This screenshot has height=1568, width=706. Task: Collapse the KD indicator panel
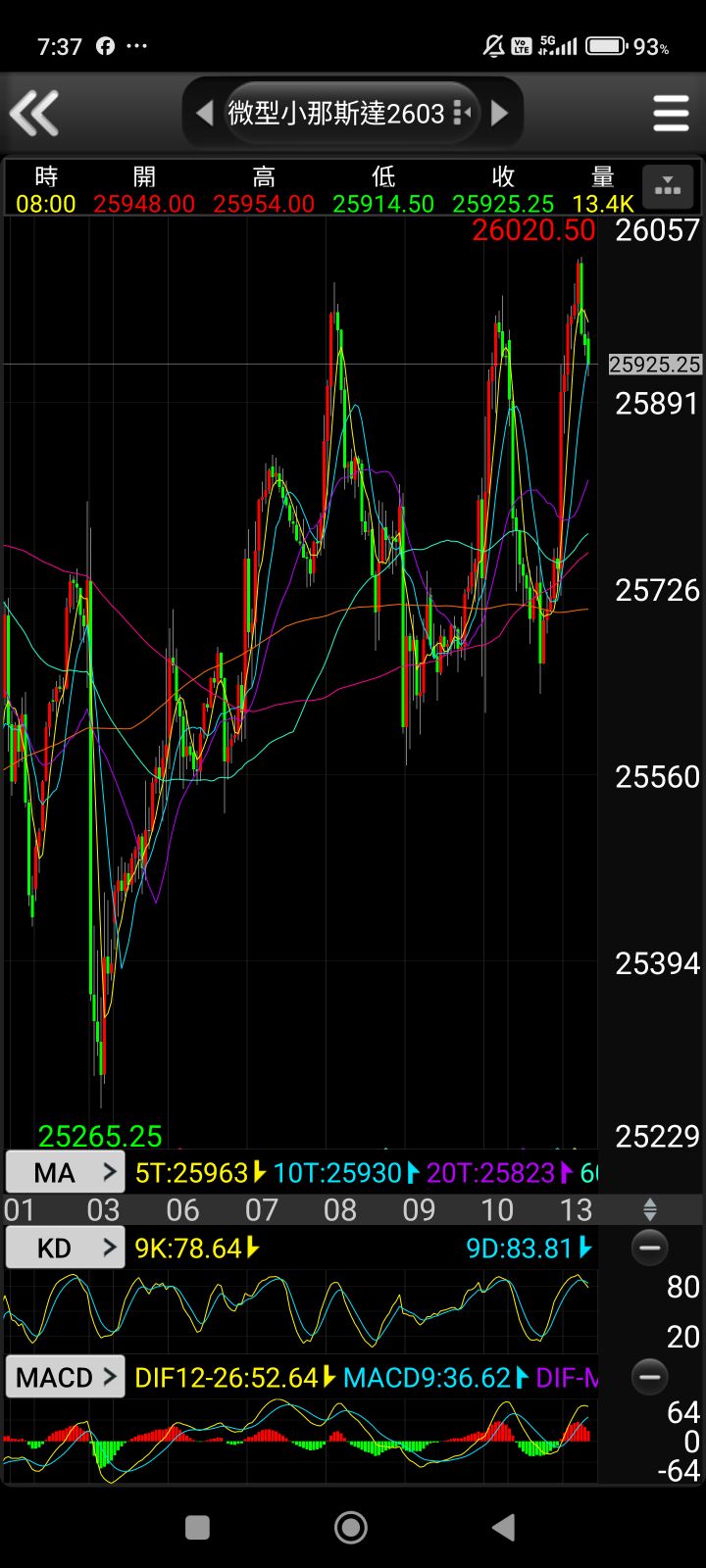[649, 1248]
